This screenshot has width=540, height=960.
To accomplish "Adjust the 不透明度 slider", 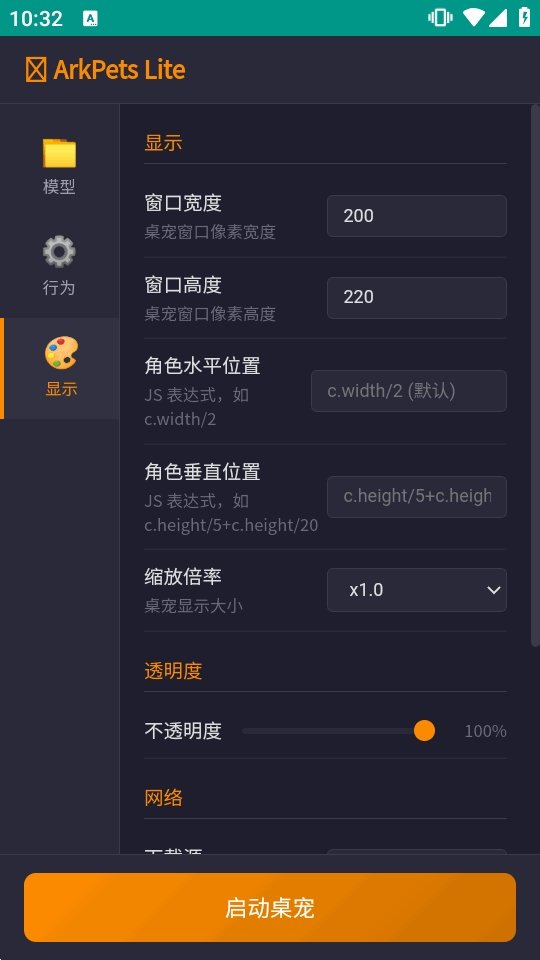I will click(339, 730).
